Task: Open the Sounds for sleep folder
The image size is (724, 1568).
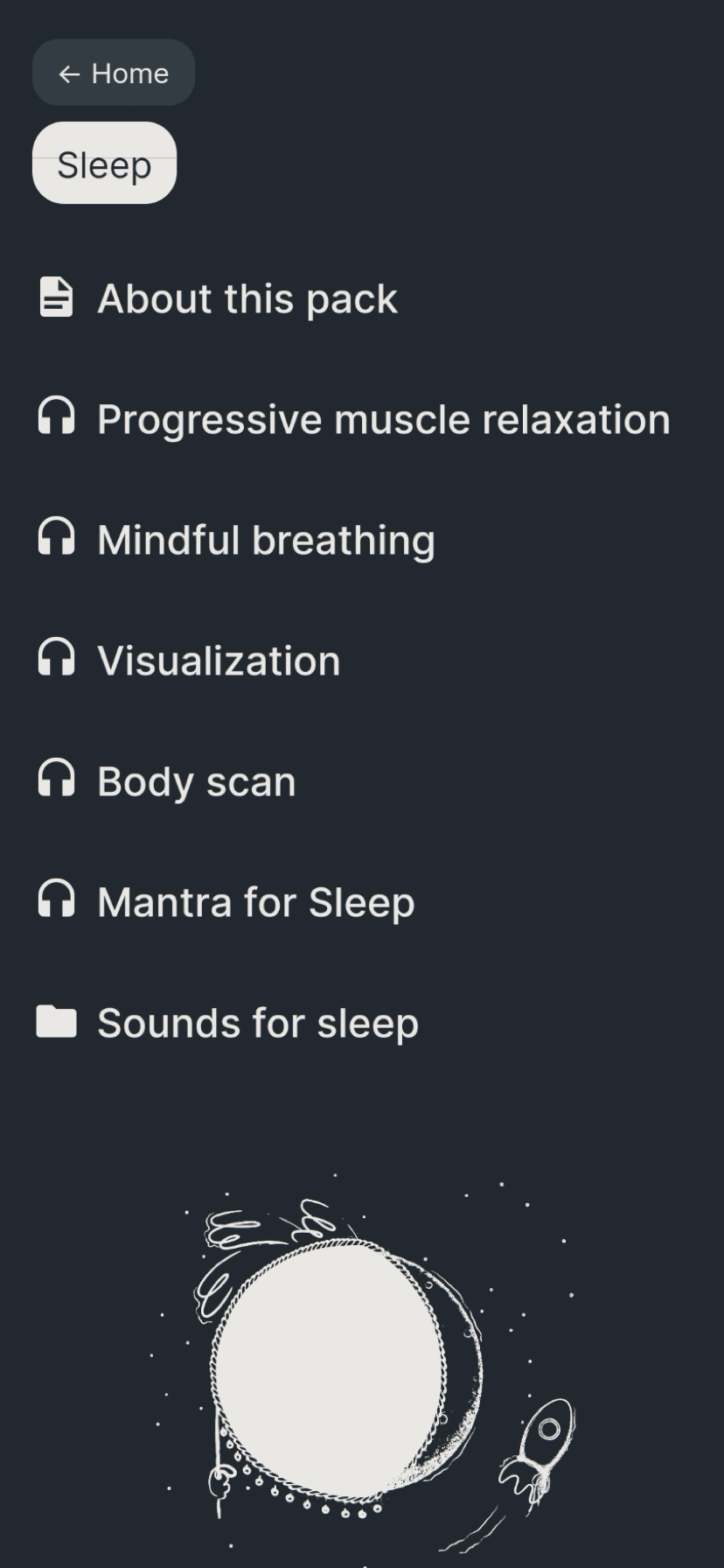Action: coord(257,1023)
